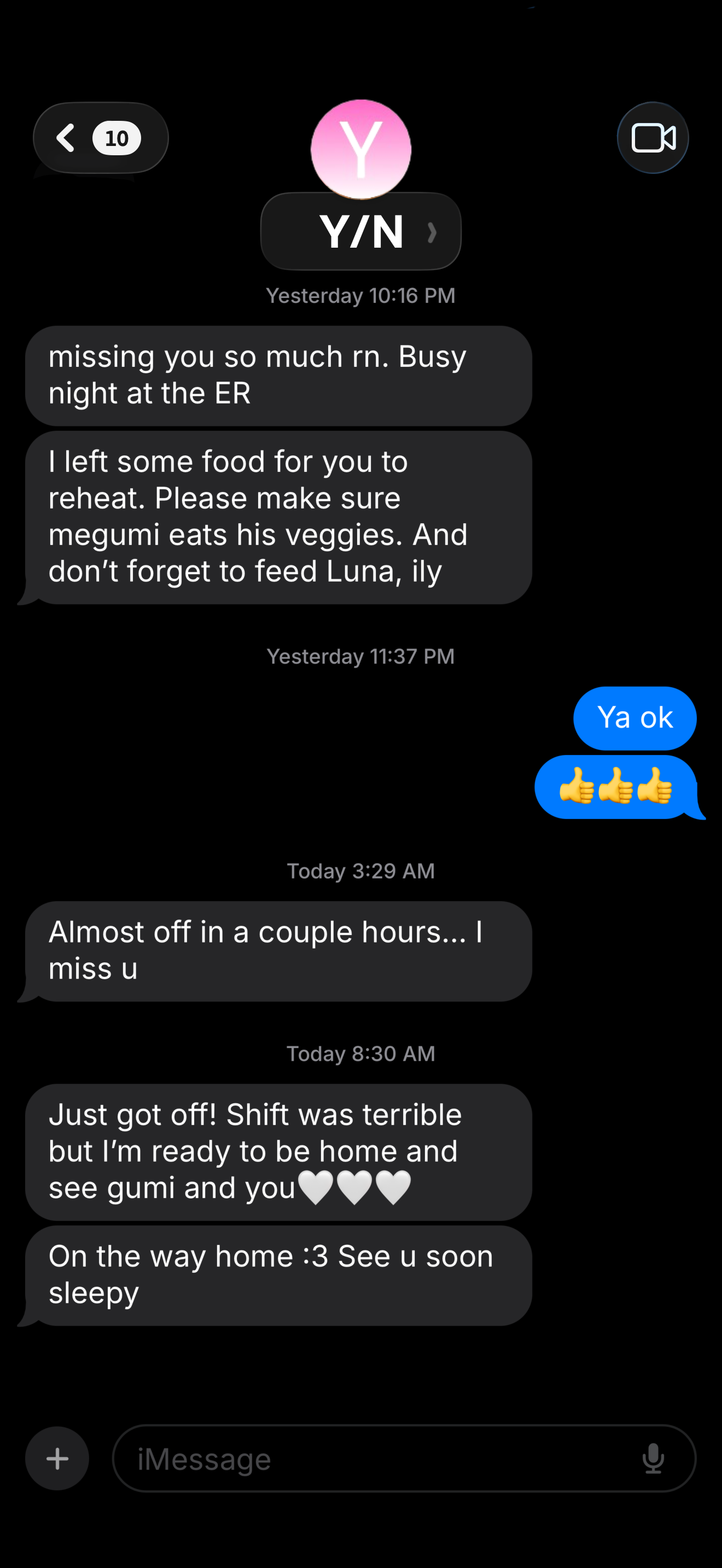Focus the iMessage text field
Viewport: 722px width, 1568px height.
[x=377, y=1459]
